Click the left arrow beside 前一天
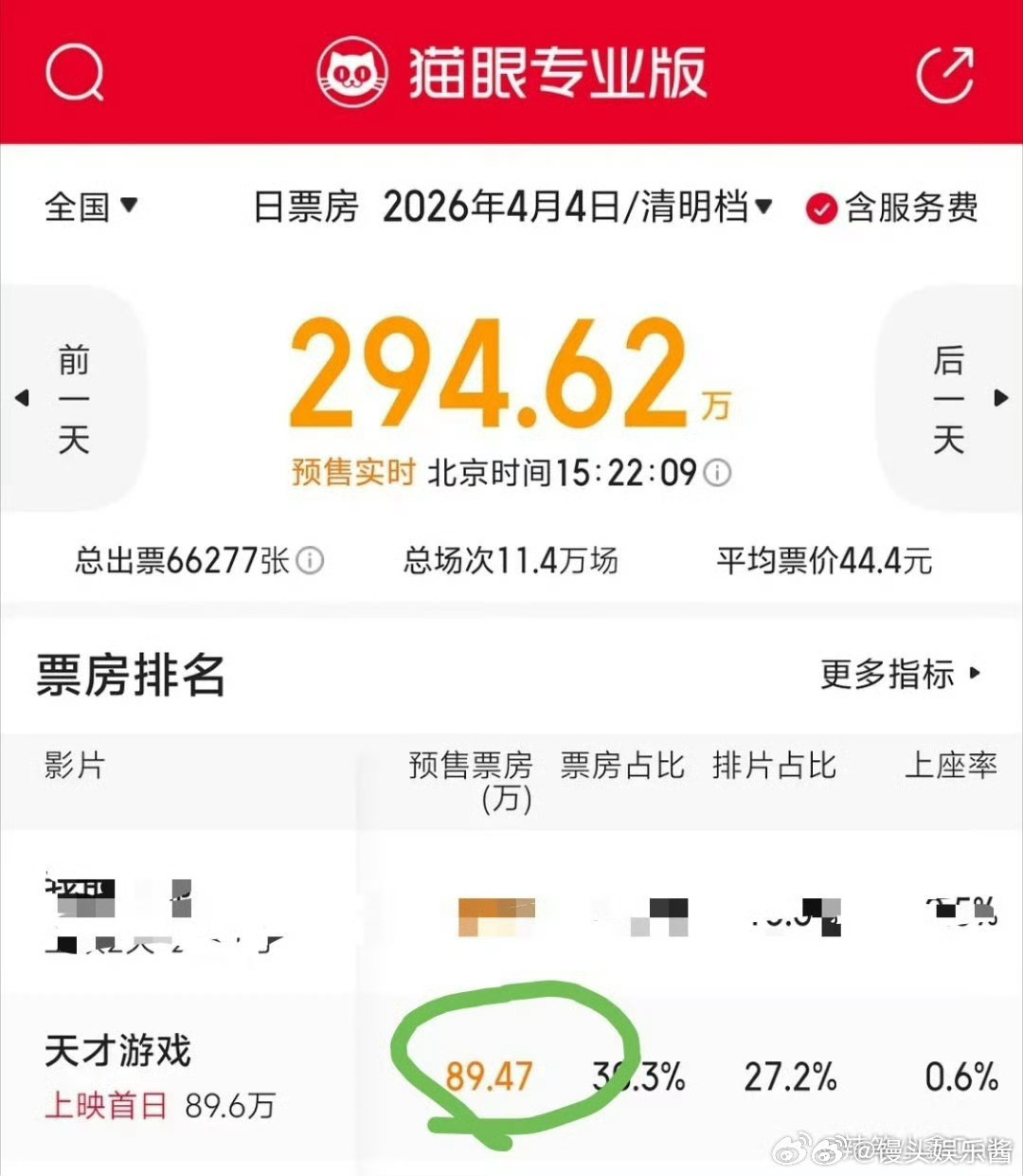Screen dimensions: 1023x1176 tap(23, 398)
